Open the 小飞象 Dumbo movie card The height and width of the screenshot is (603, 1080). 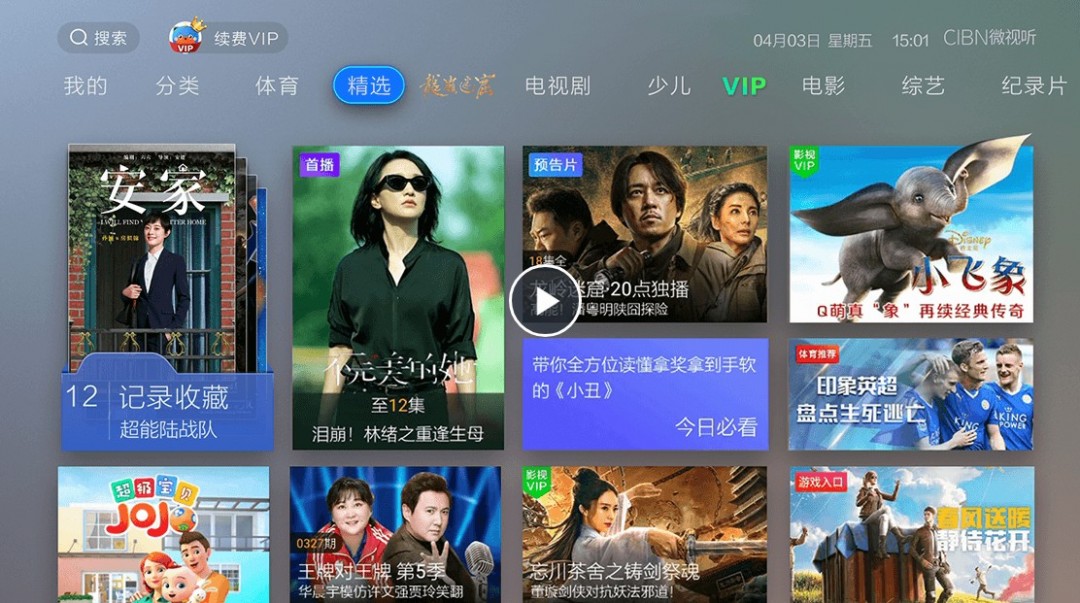911,234
